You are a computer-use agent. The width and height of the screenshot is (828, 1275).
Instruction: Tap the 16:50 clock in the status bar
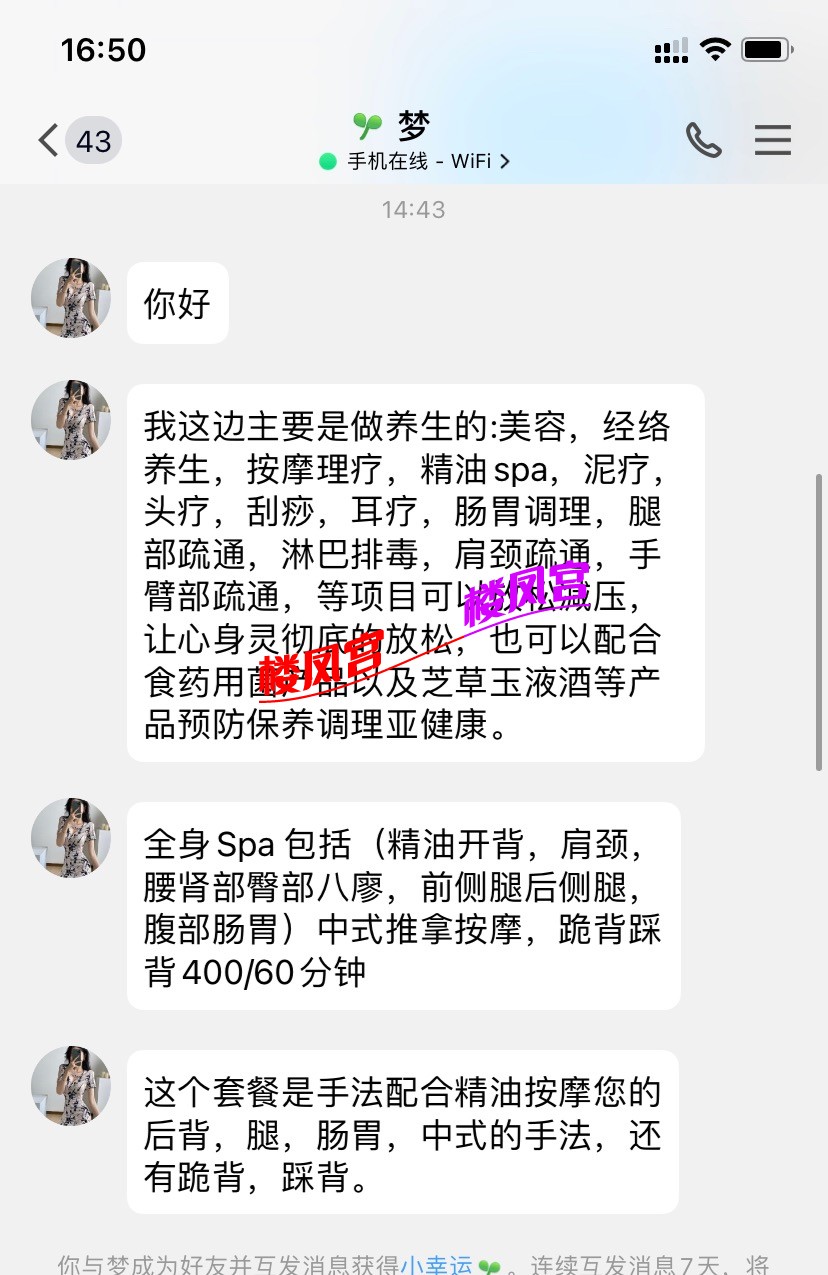coord(104,49)
